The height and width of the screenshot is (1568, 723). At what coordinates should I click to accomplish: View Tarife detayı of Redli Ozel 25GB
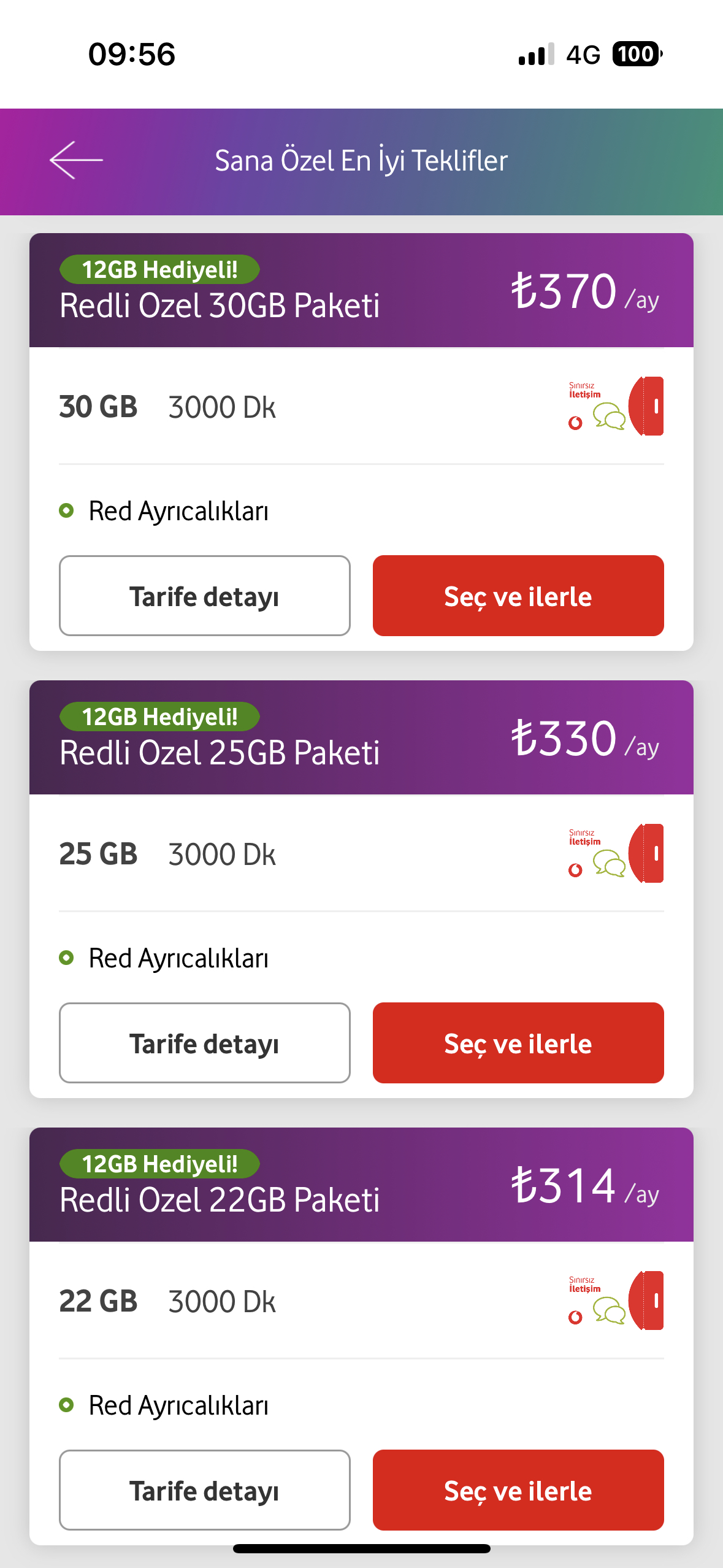pos(205,1043)
